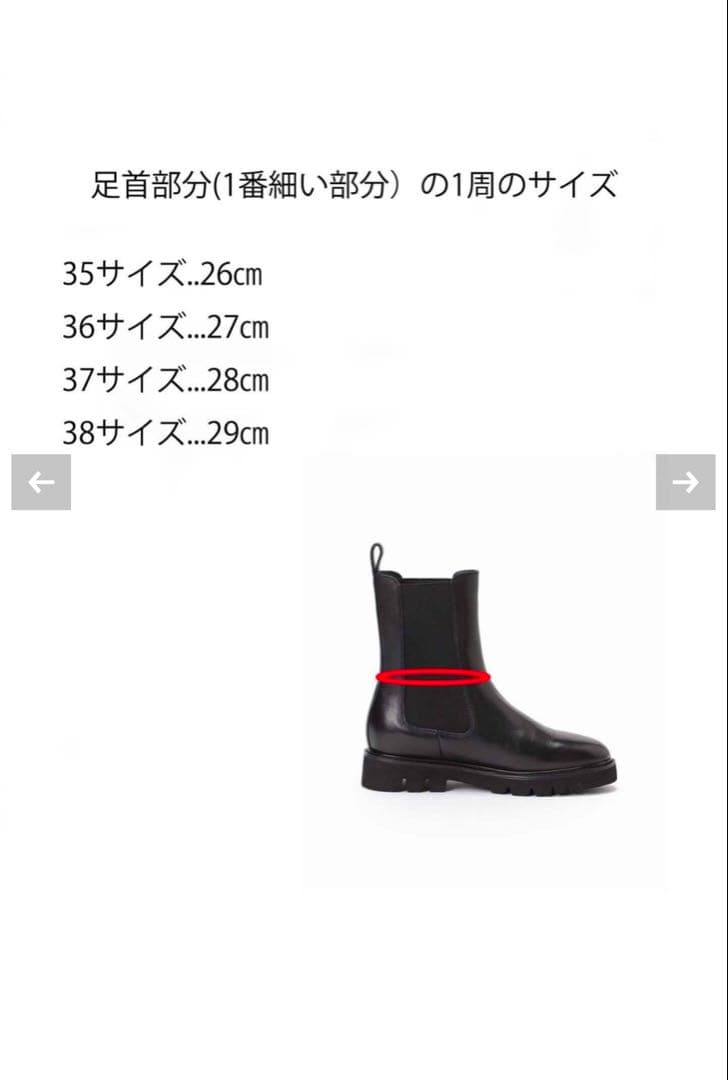The height and width of the screenshot is (1080, 728).
Task: Click the heading about ankle circumference size
Action: (353, 181)
